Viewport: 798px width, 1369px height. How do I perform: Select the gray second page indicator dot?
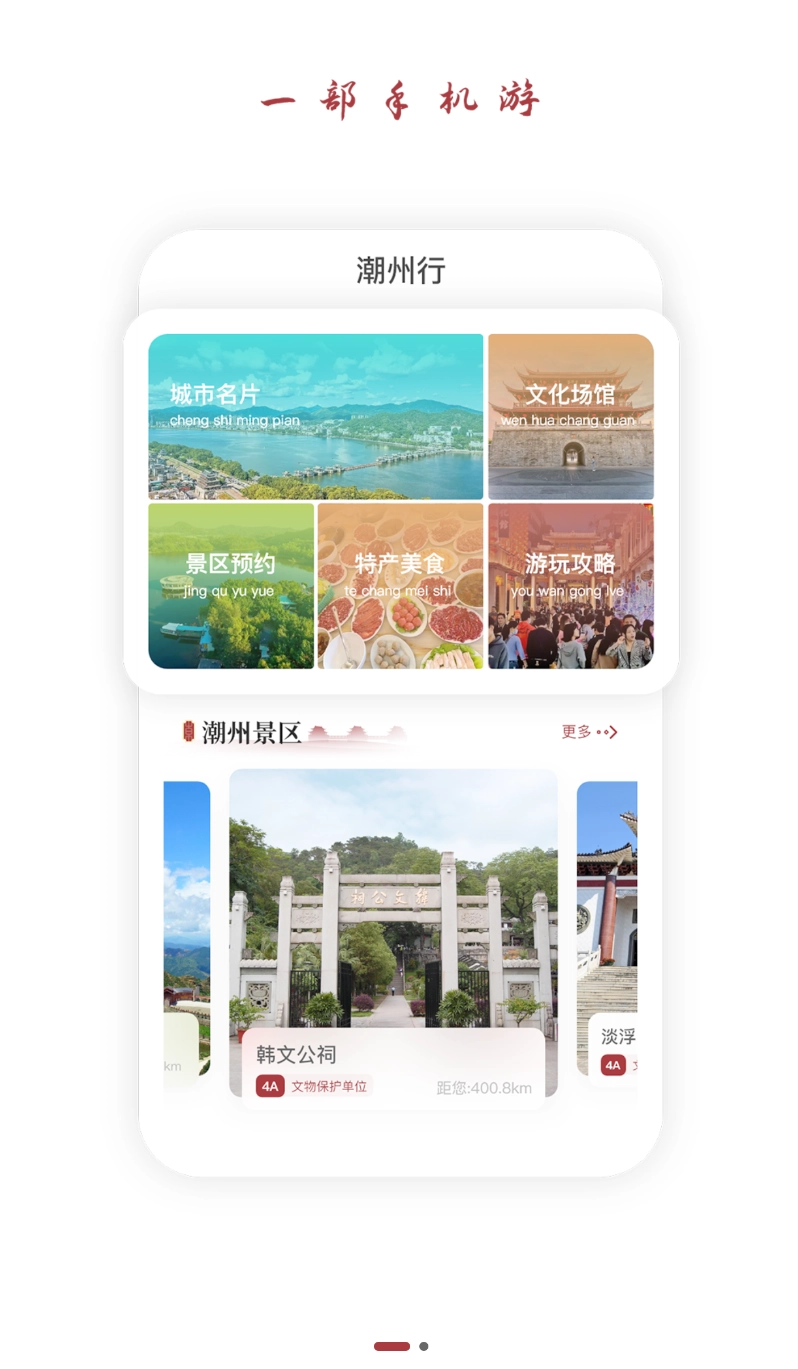point(421,1346)
